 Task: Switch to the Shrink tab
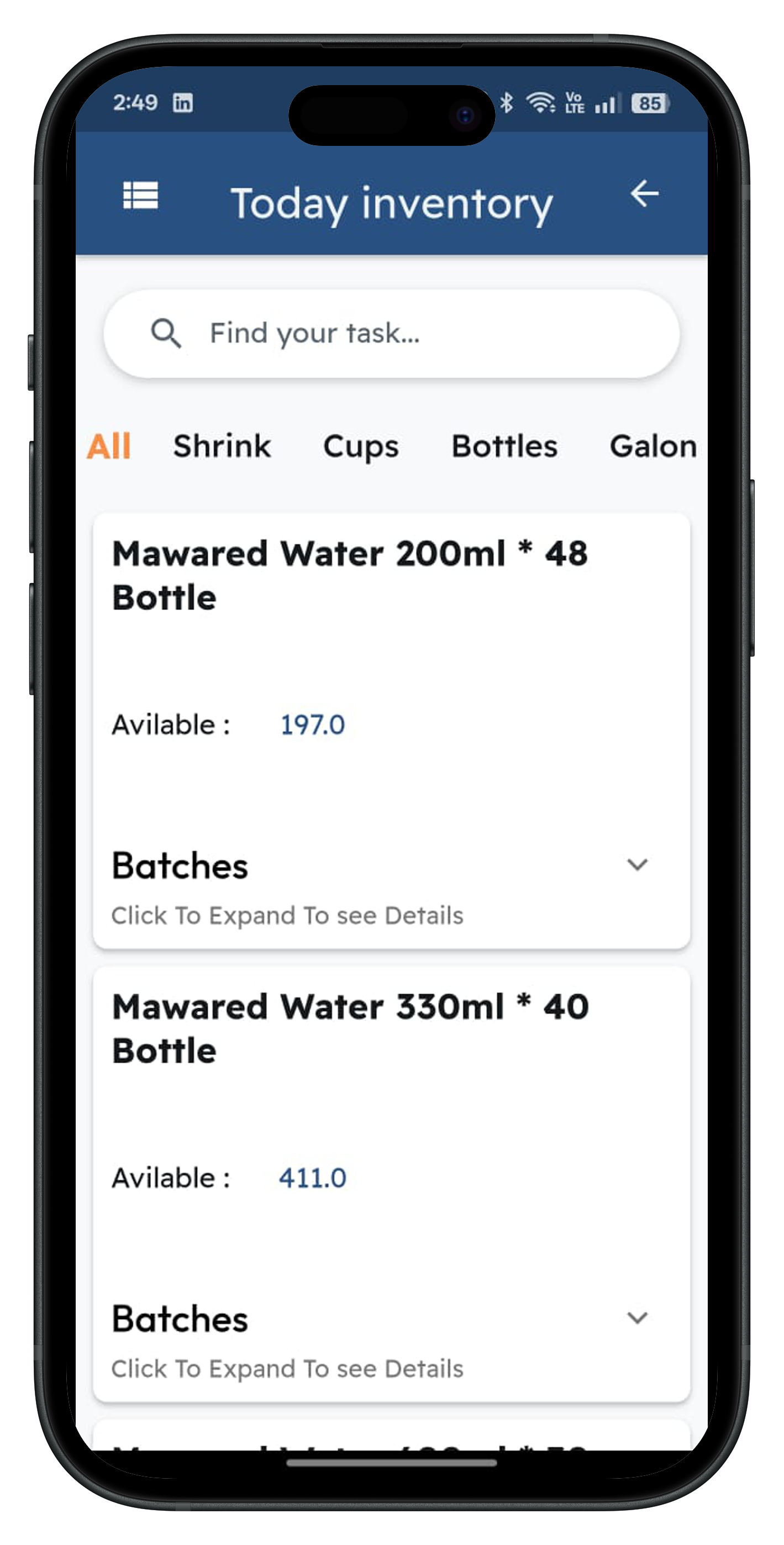pos(222,446)
